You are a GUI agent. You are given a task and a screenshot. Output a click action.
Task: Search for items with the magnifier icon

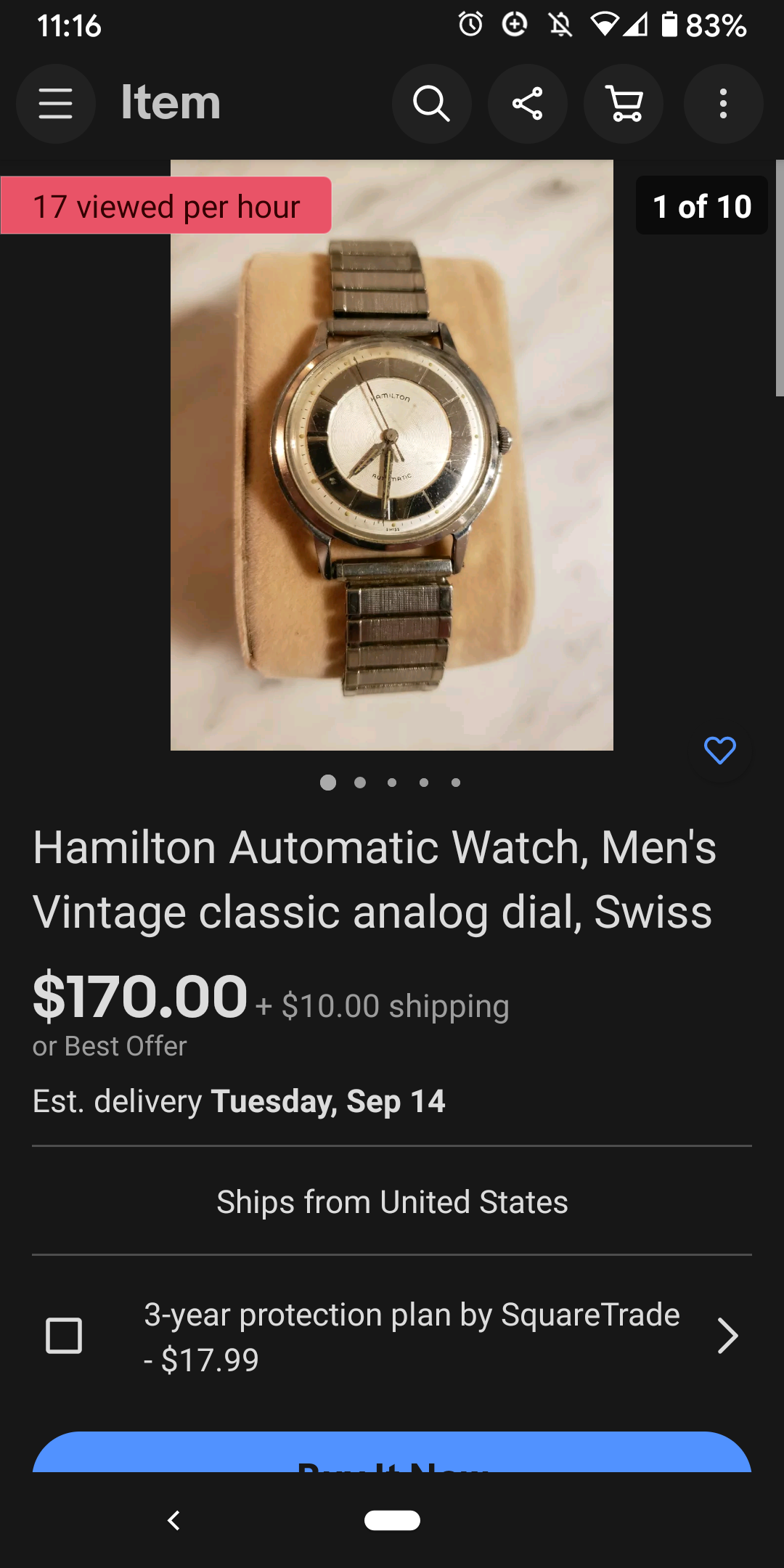point(432,104)
